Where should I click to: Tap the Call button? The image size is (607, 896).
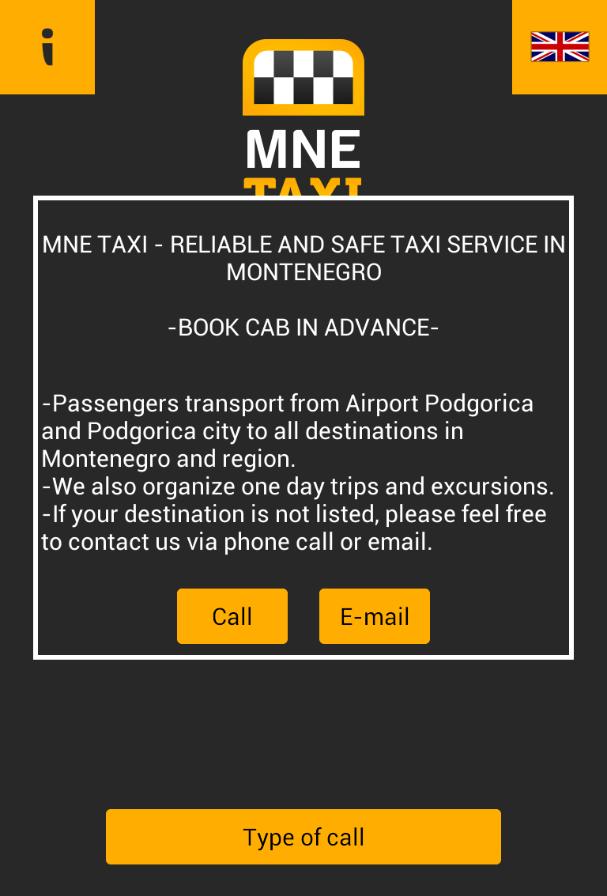[232, 616]
